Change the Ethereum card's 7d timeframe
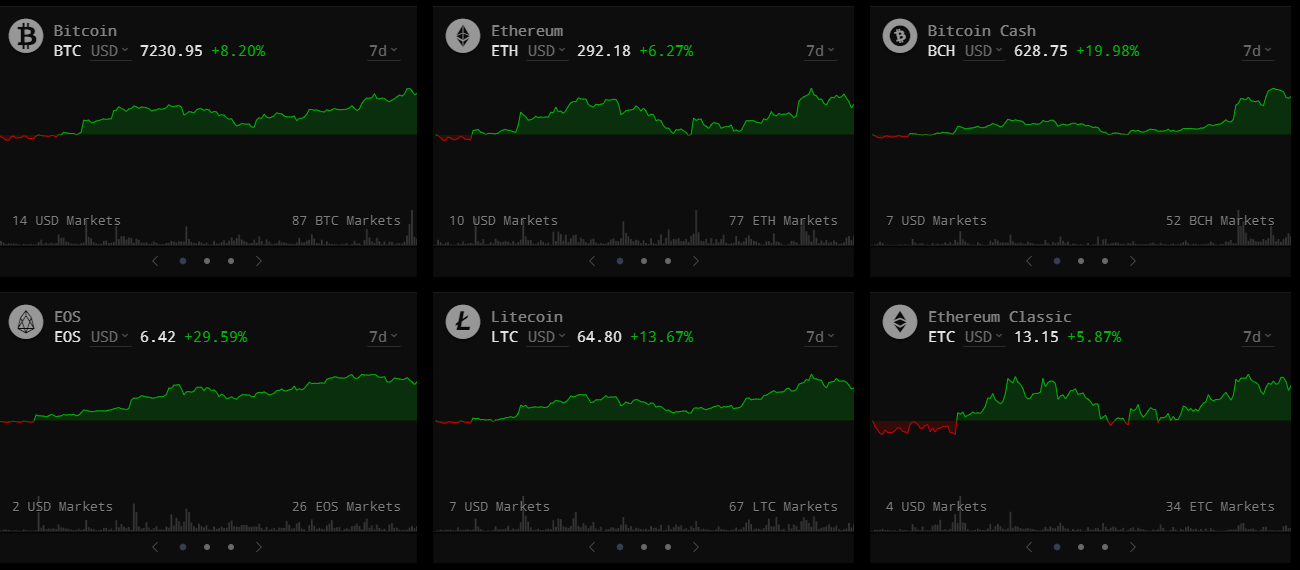Screen dimensions: 1300x570 point(821,51)
